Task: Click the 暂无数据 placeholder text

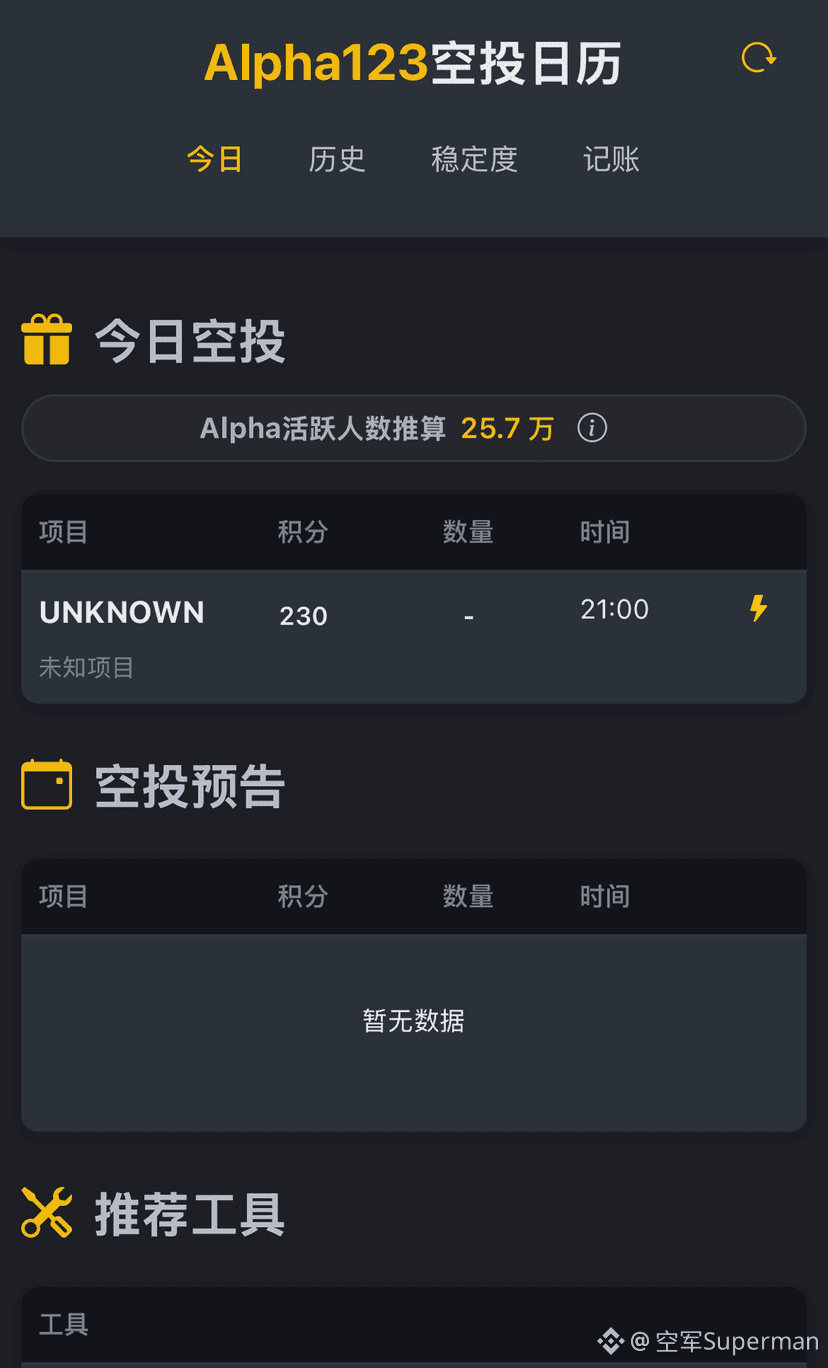Action: pyautogui.click(x=413, y=1021)
